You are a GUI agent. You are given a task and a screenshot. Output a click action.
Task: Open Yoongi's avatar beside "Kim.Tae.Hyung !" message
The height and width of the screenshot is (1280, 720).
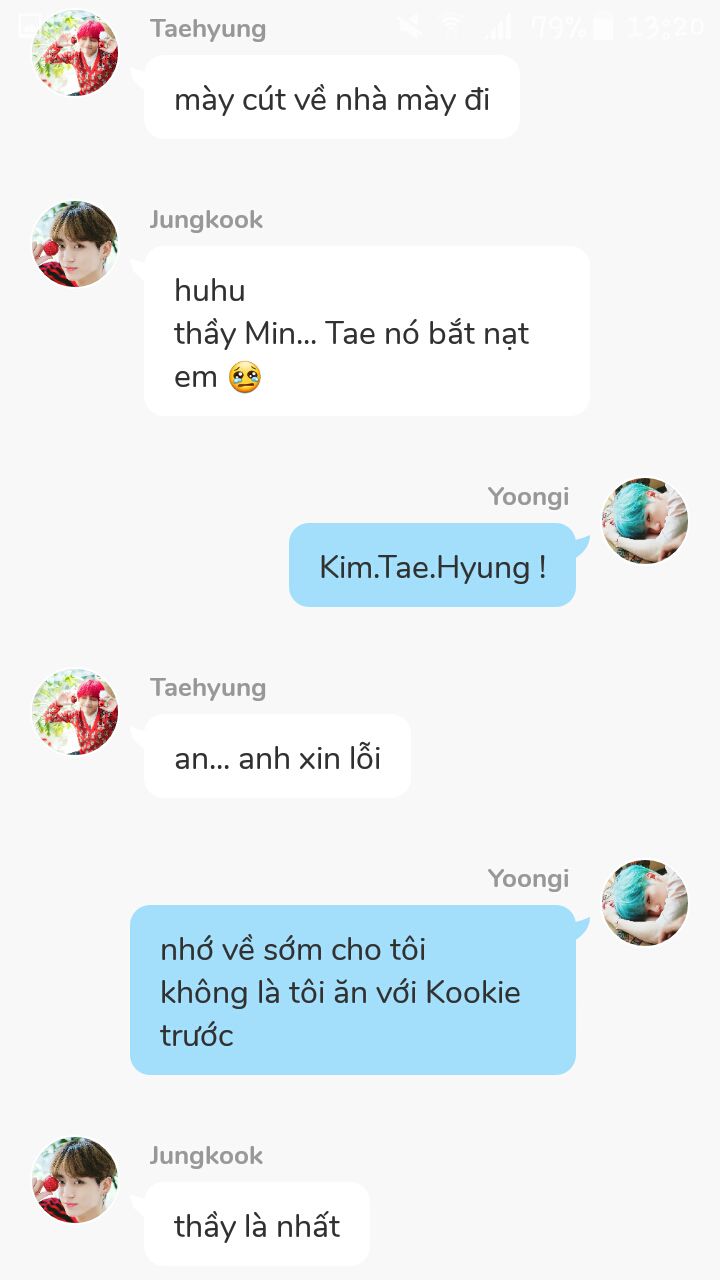pos(645,520)
